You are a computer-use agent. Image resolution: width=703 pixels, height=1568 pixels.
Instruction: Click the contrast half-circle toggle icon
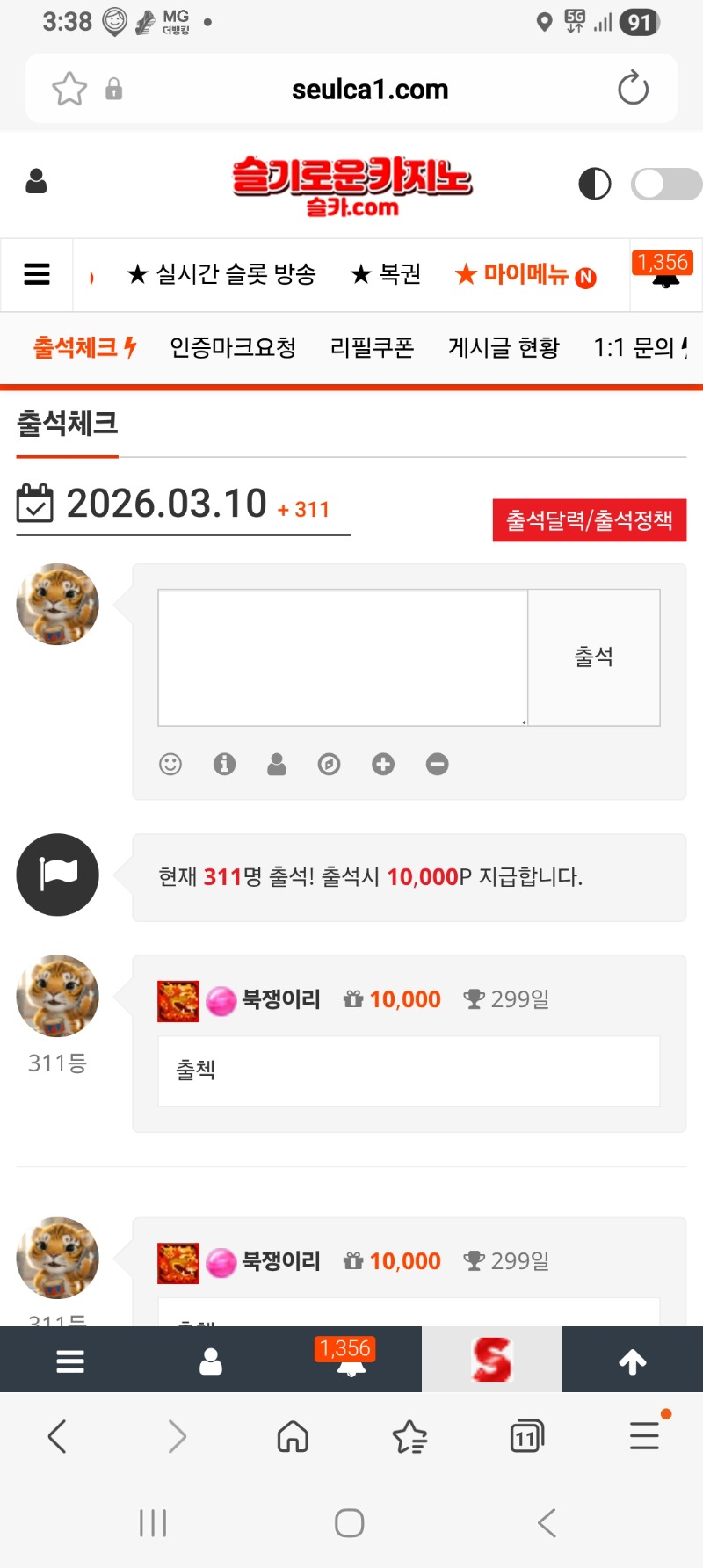[594, 185]
